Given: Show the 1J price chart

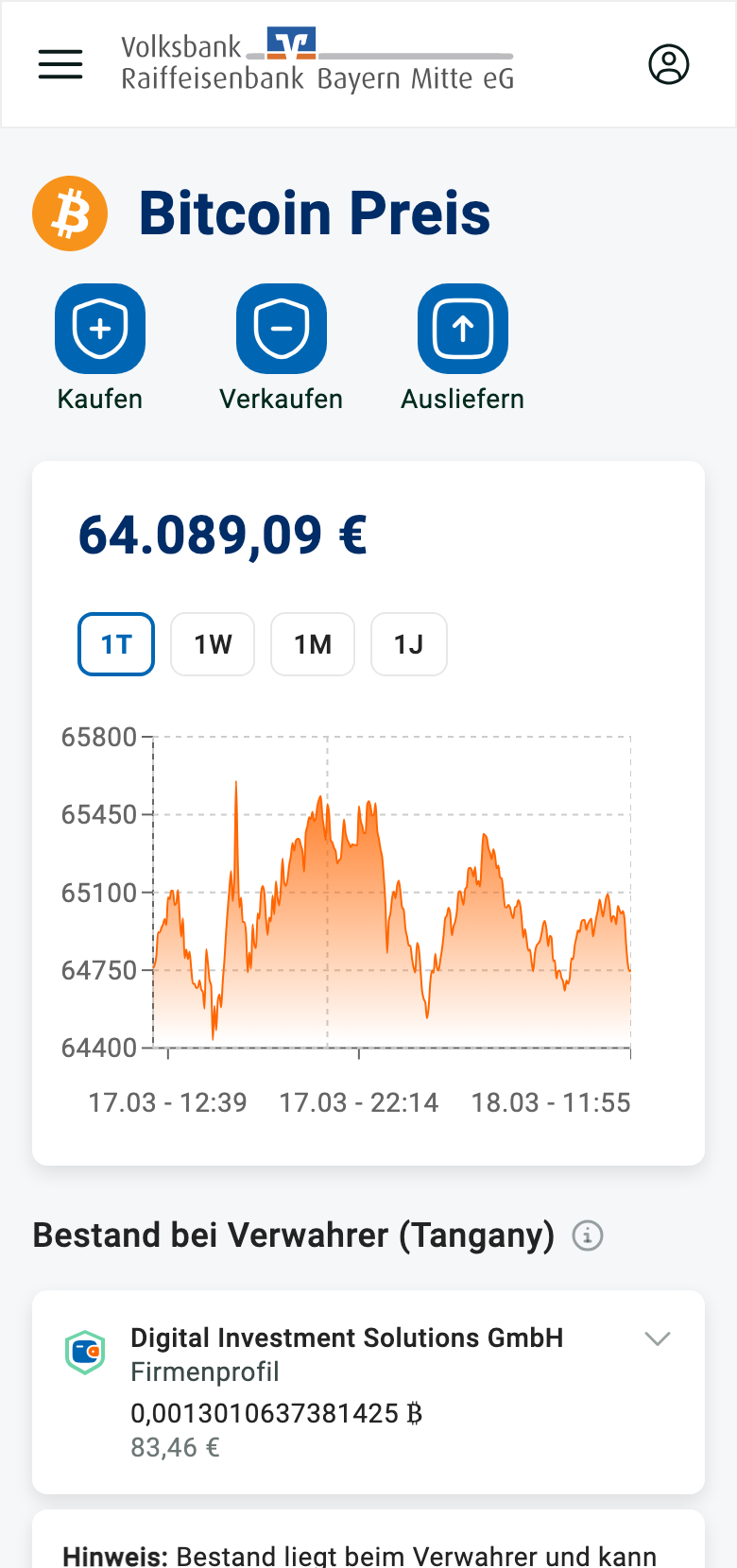Looking at the screenshot, I should 409,644.
